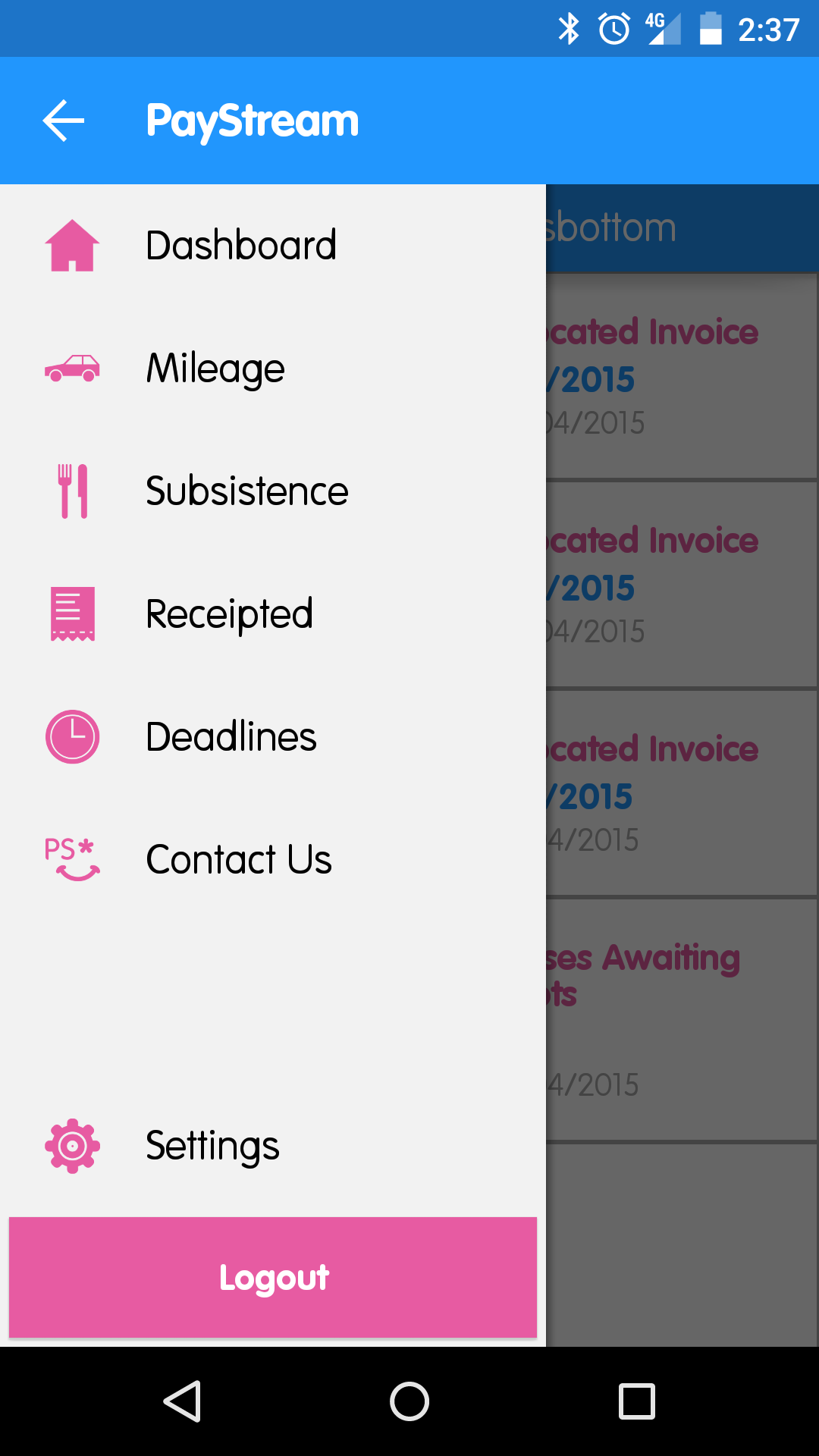Open the Subsistence section

coord(246,491)
